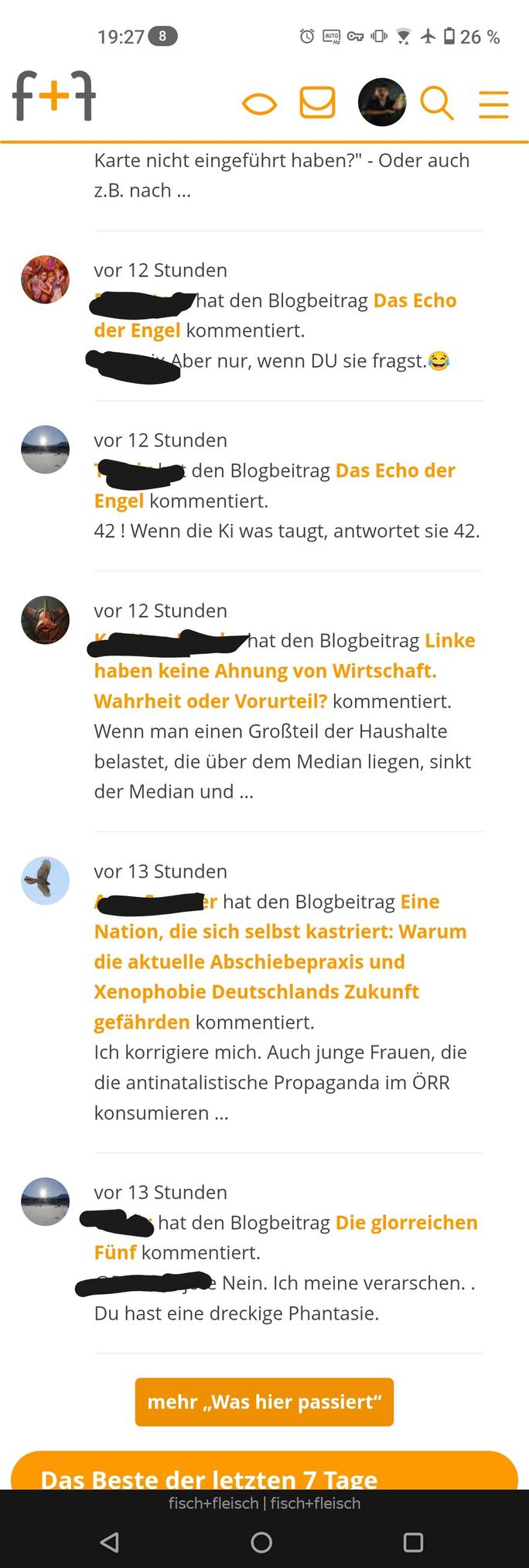Image resolution: width=529 pixels, height=1568 pixels.
Task: Open the fisch+fleisch home logo
Action: (x=53, y=96)
